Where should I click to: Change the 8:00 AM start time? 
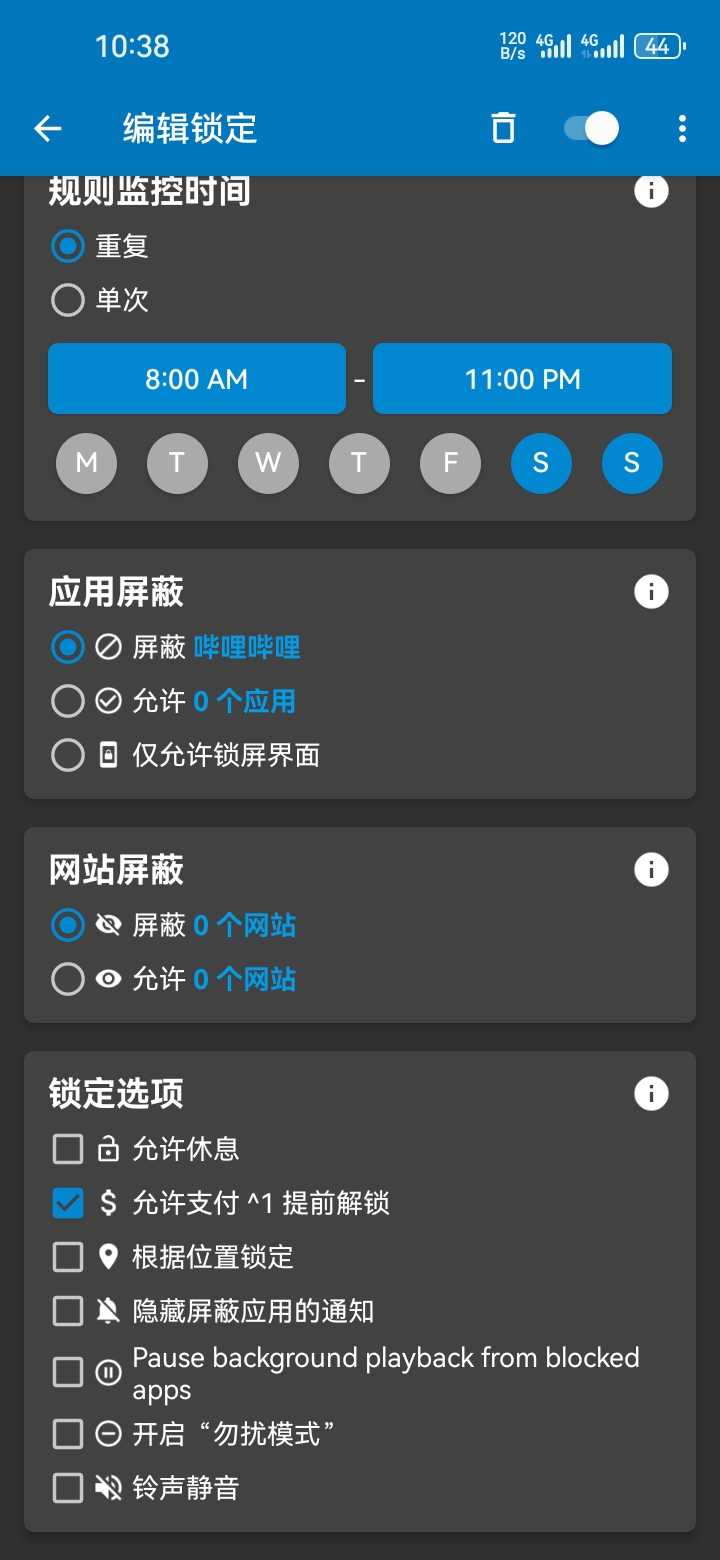click(x=197, y=379)
